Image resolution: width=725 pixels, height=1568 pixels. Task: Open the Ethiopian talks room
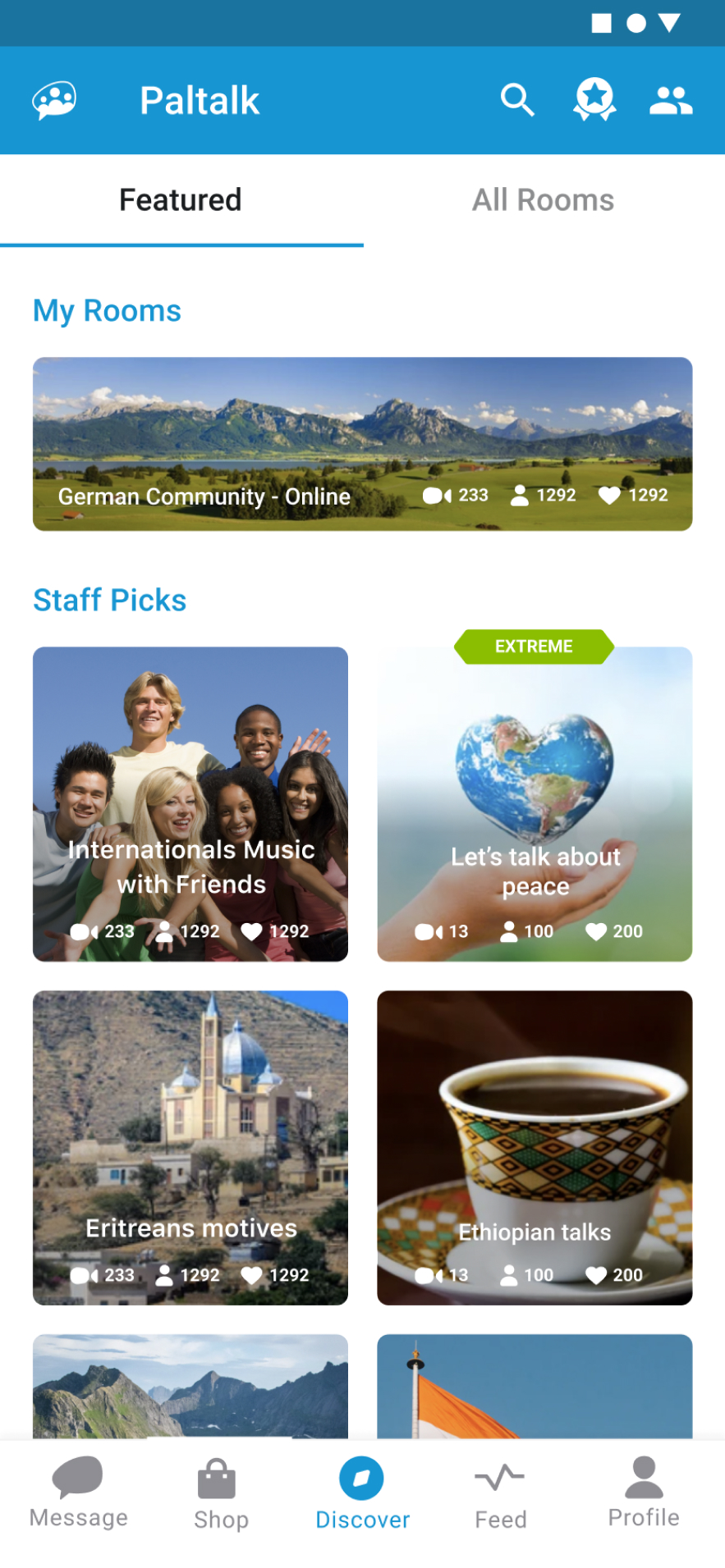(x=535, y=1147)
